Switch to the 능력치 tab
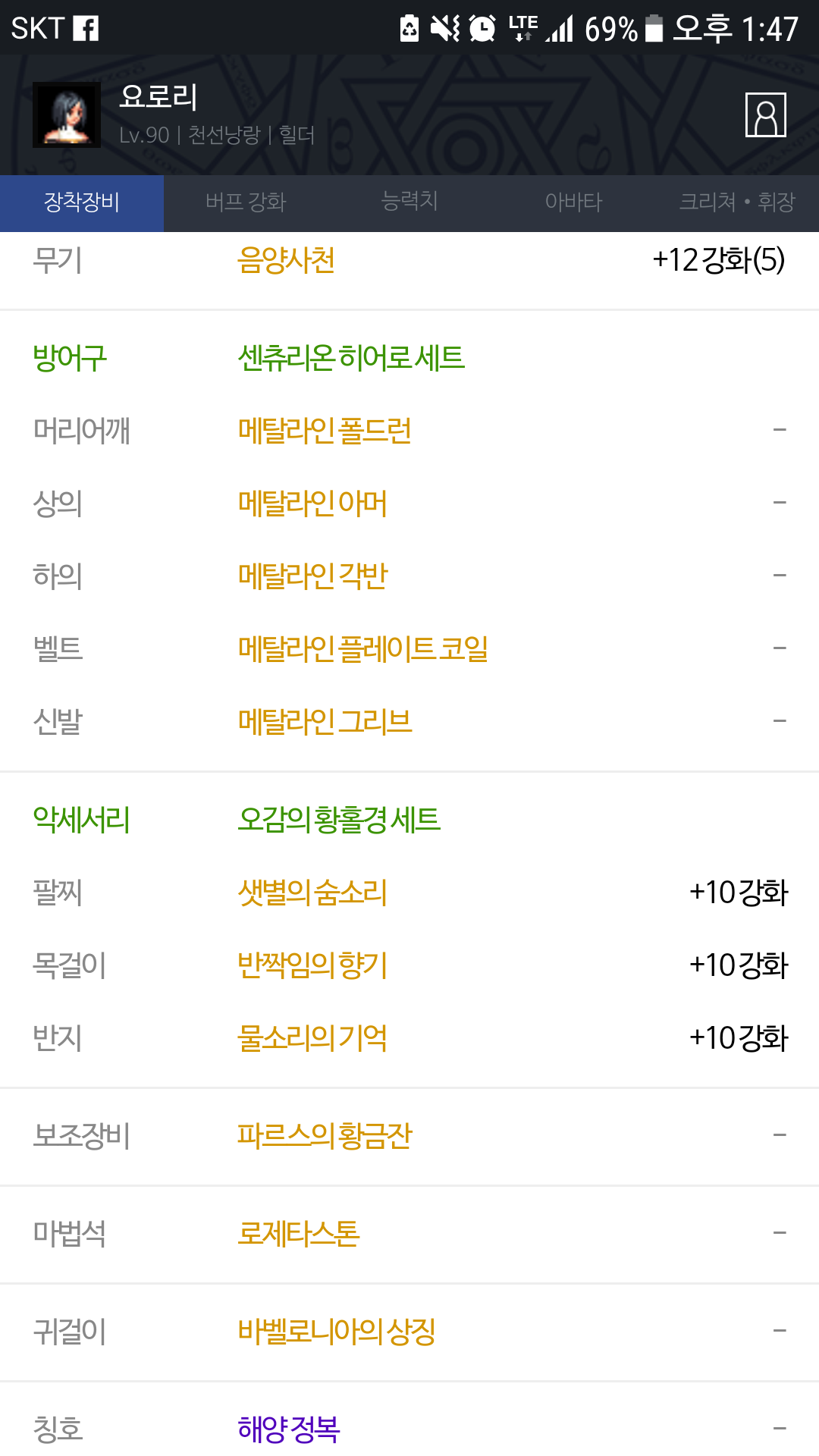Screen dimensions: 819x1456 point(409,202)
